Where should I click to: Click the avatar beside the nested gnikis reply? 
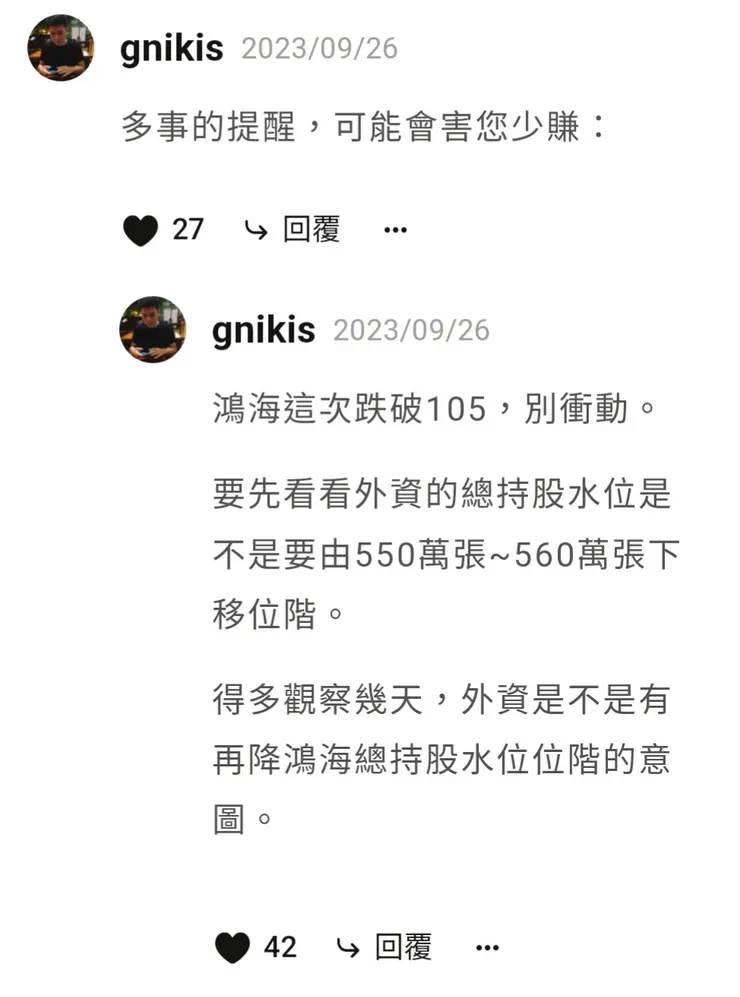pyautogui.click(x=152, y=330)
